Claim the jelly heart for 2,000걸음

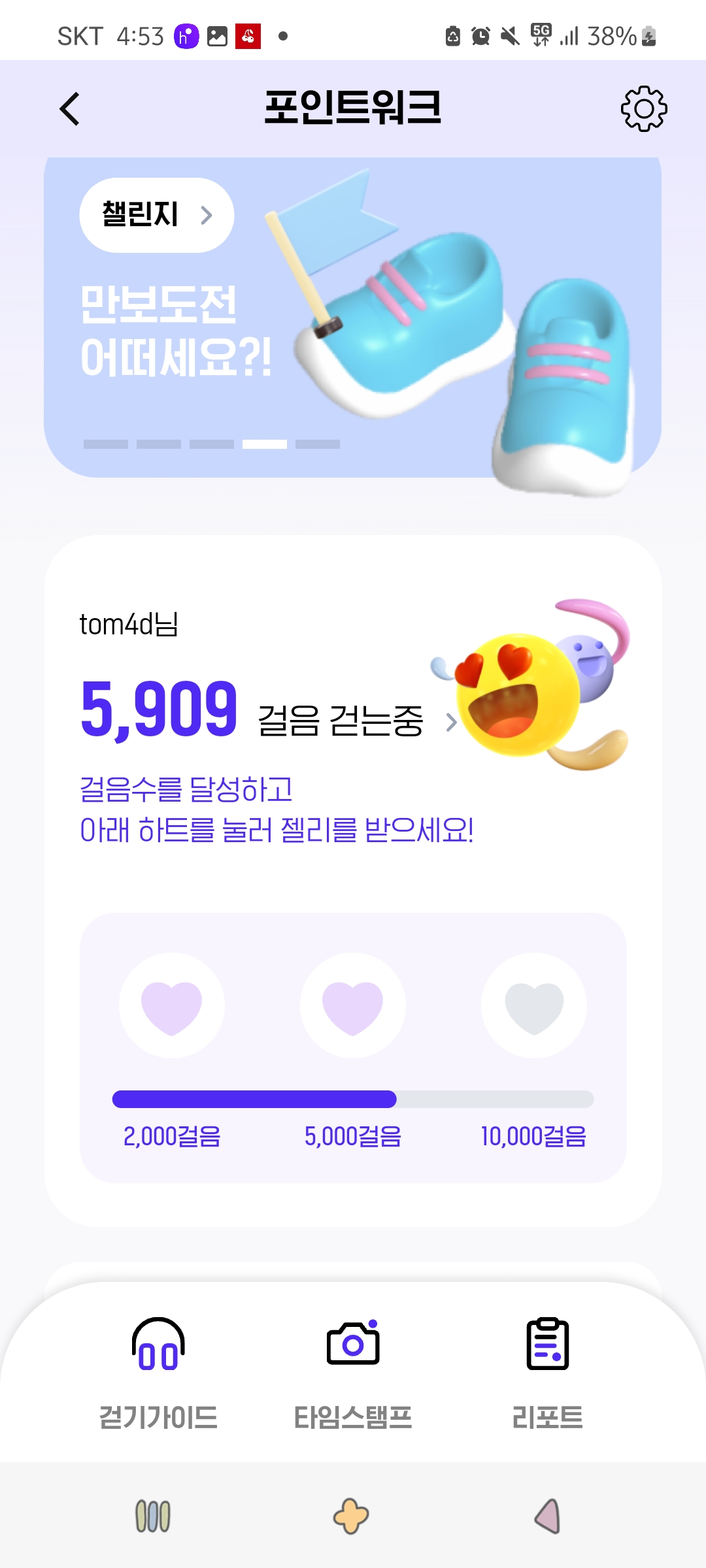pyautogui.click(x=172, y=1005)
